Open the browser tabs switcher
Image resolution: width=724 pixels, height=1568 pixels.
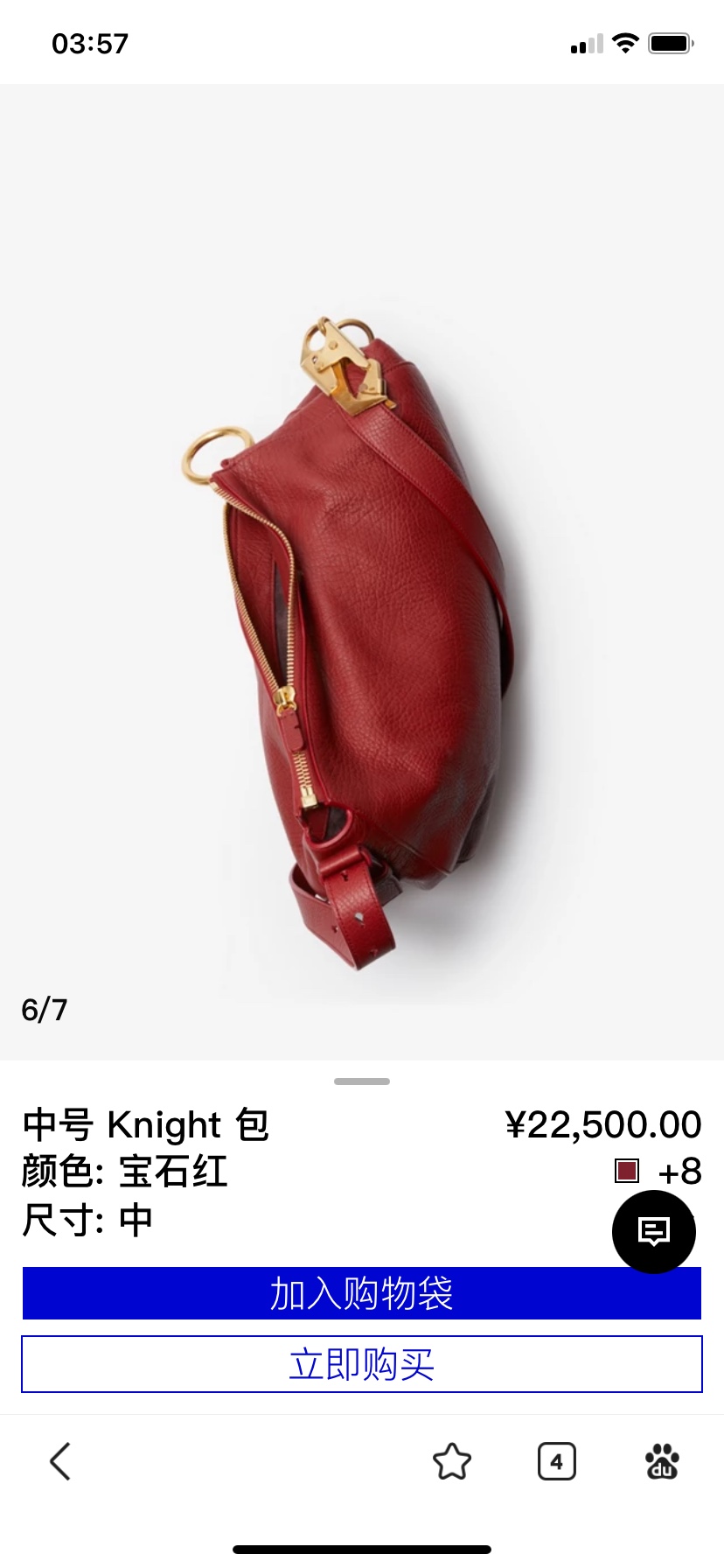[556, 1461]
